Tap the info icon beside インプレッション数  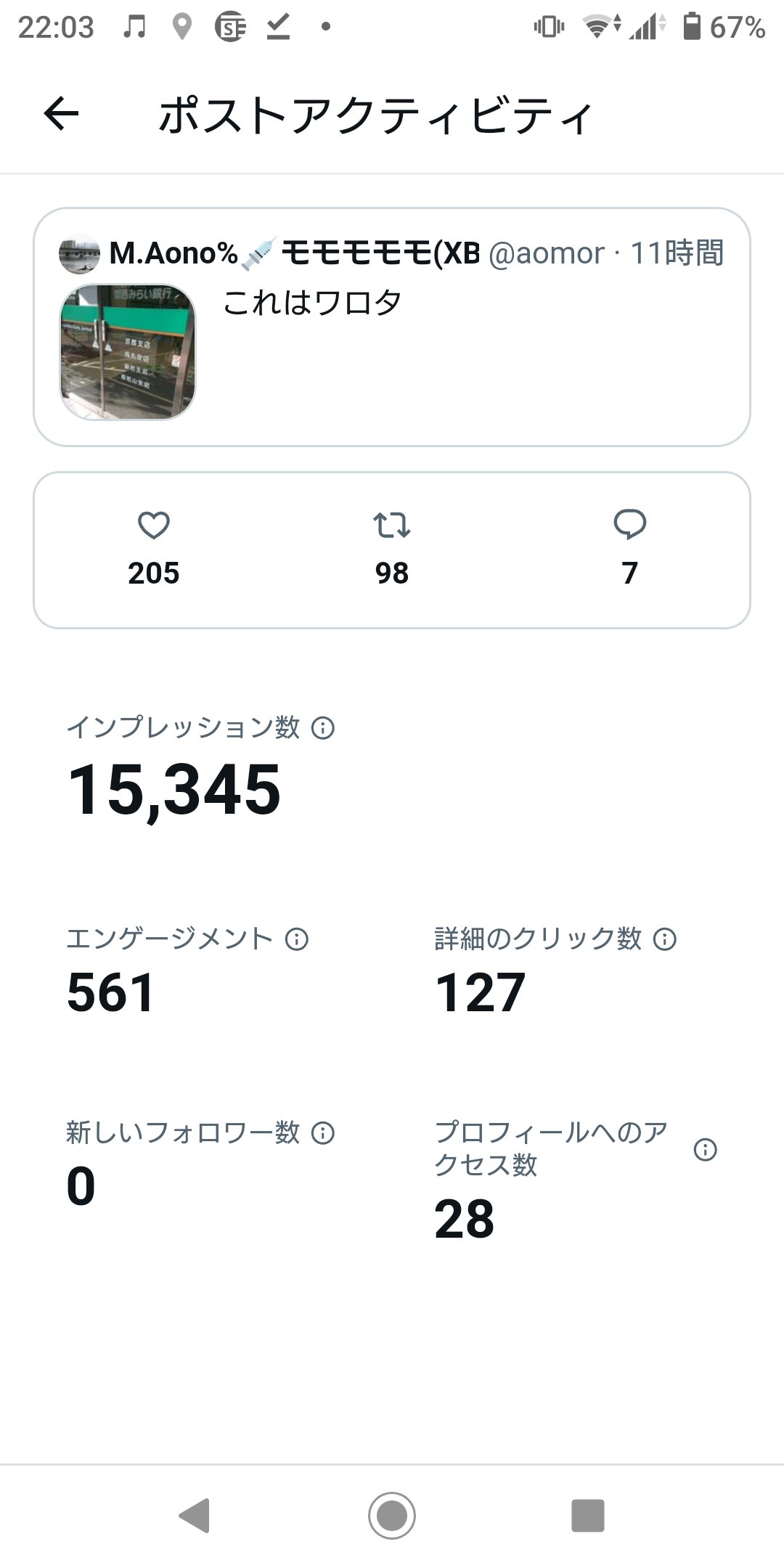[323, 728]
